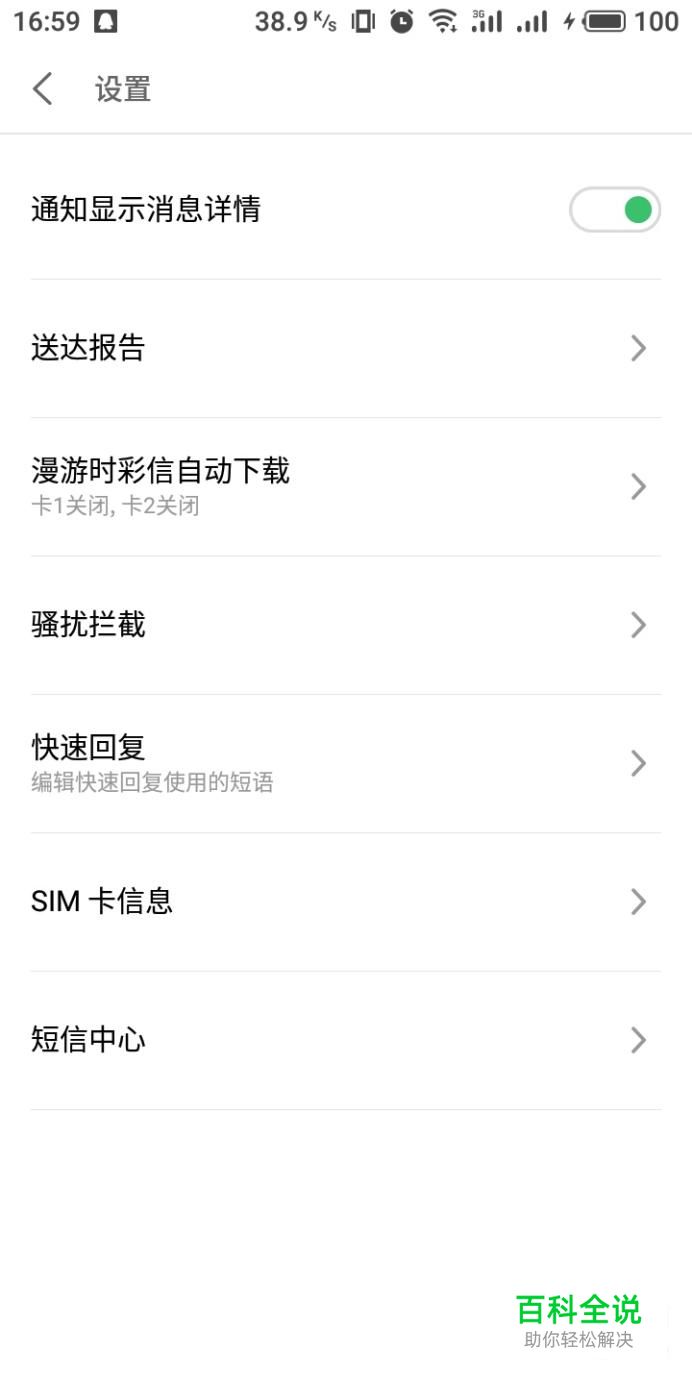Open 送达报告 settings
This screenshot has width=692, height=1384.
[346, 348]
